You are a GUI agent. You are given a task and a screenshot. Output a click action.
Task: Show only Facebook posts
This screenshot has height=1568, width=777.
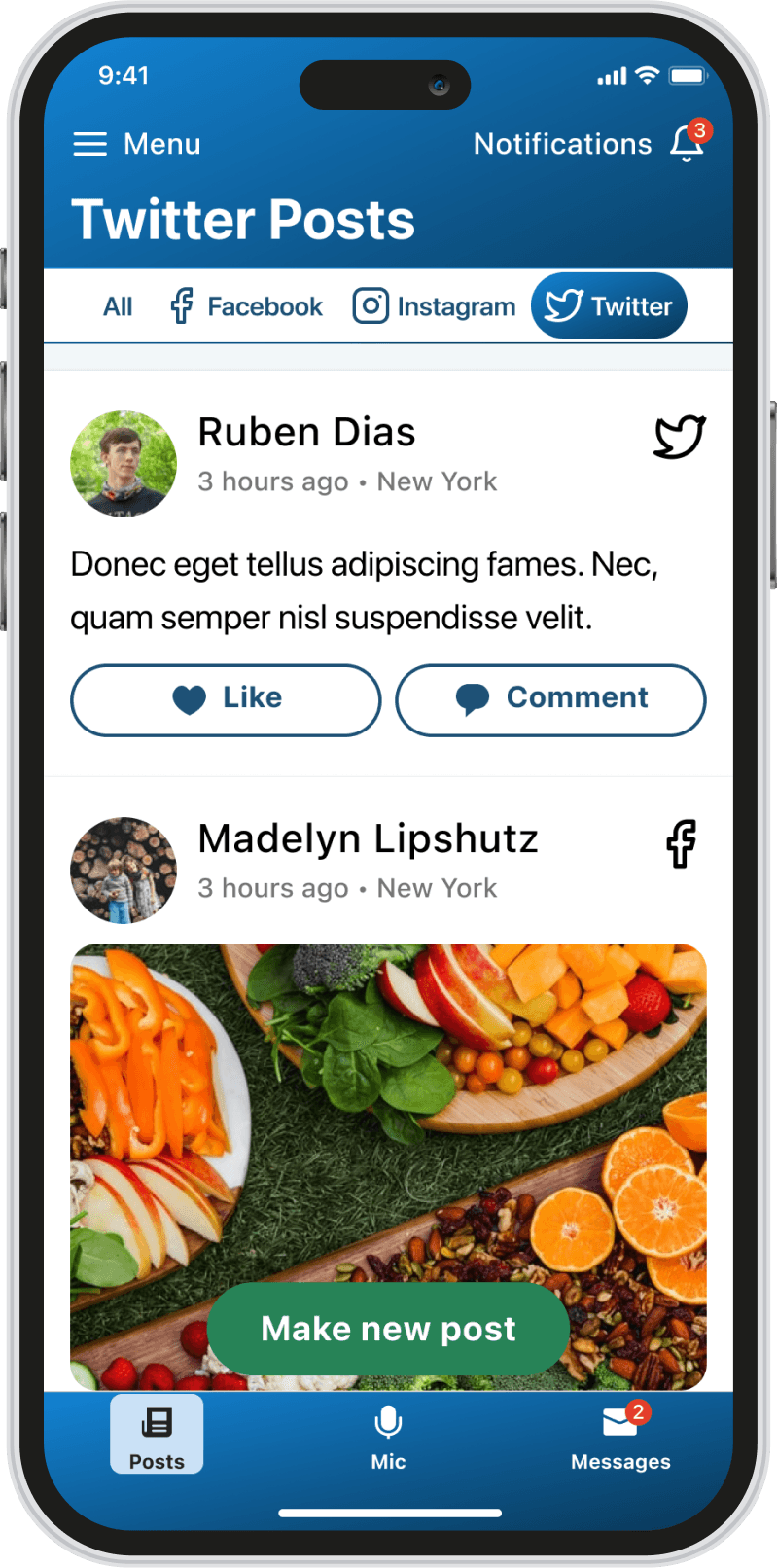point(246,307)
